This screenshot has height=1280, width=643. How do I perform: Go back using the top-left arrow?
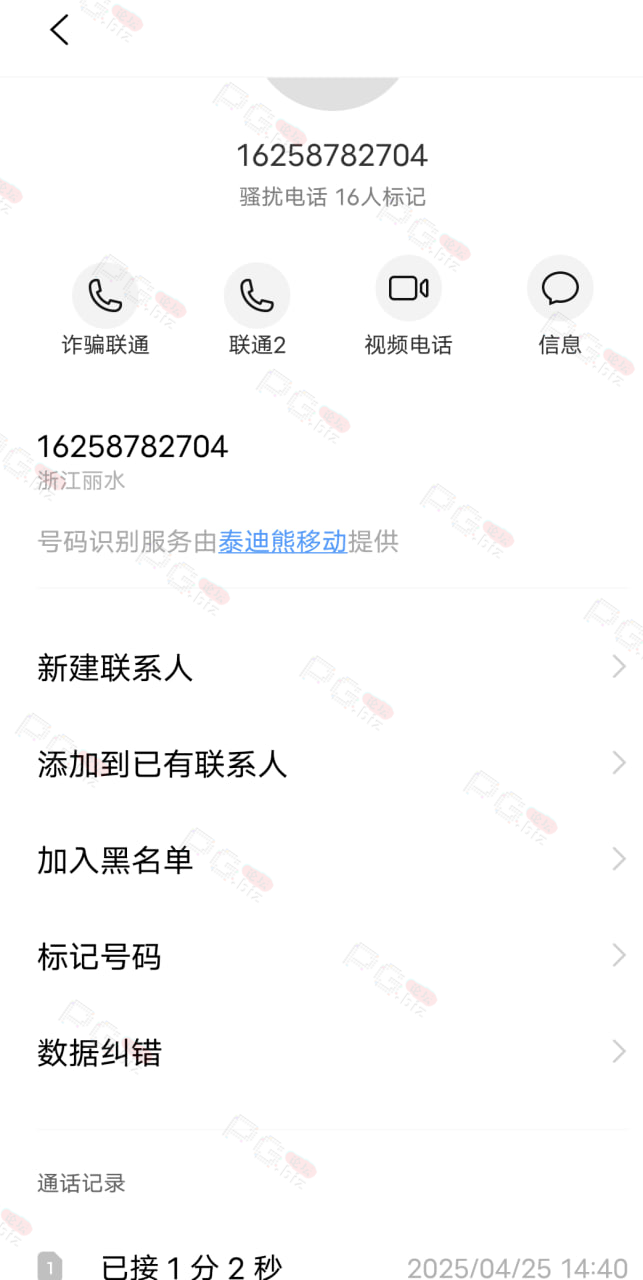coord(60,30)
